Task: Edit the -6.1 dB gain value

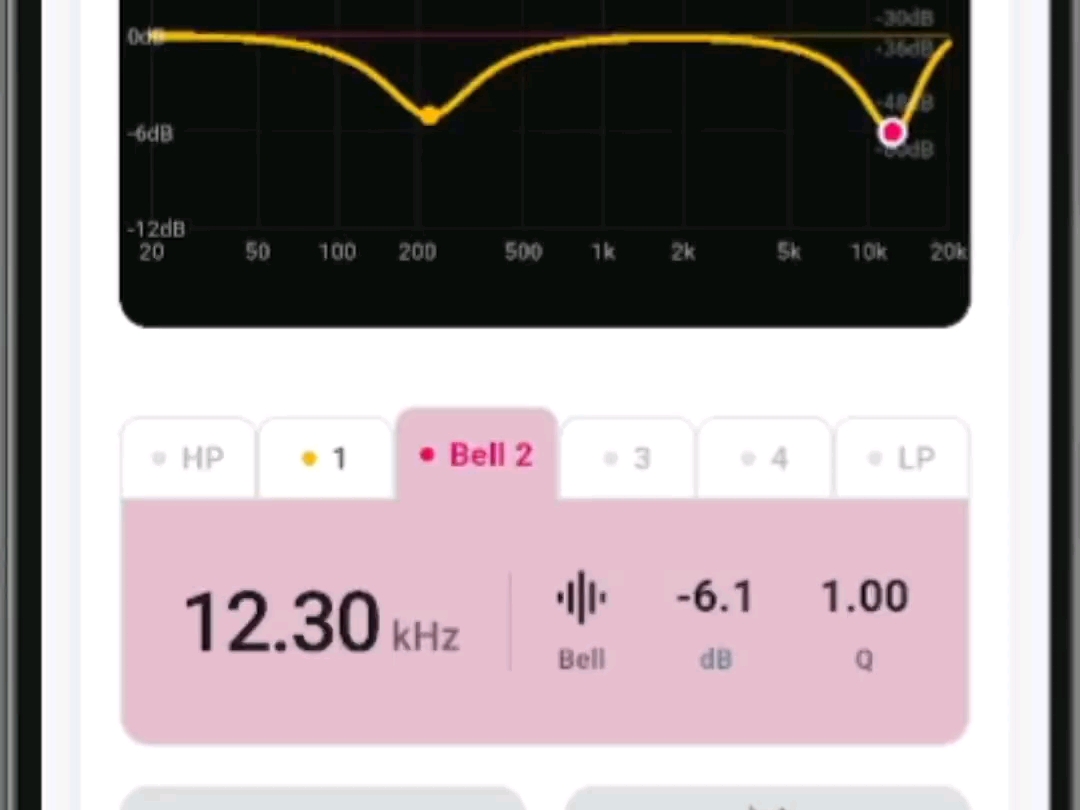Action: pos(715,621)
